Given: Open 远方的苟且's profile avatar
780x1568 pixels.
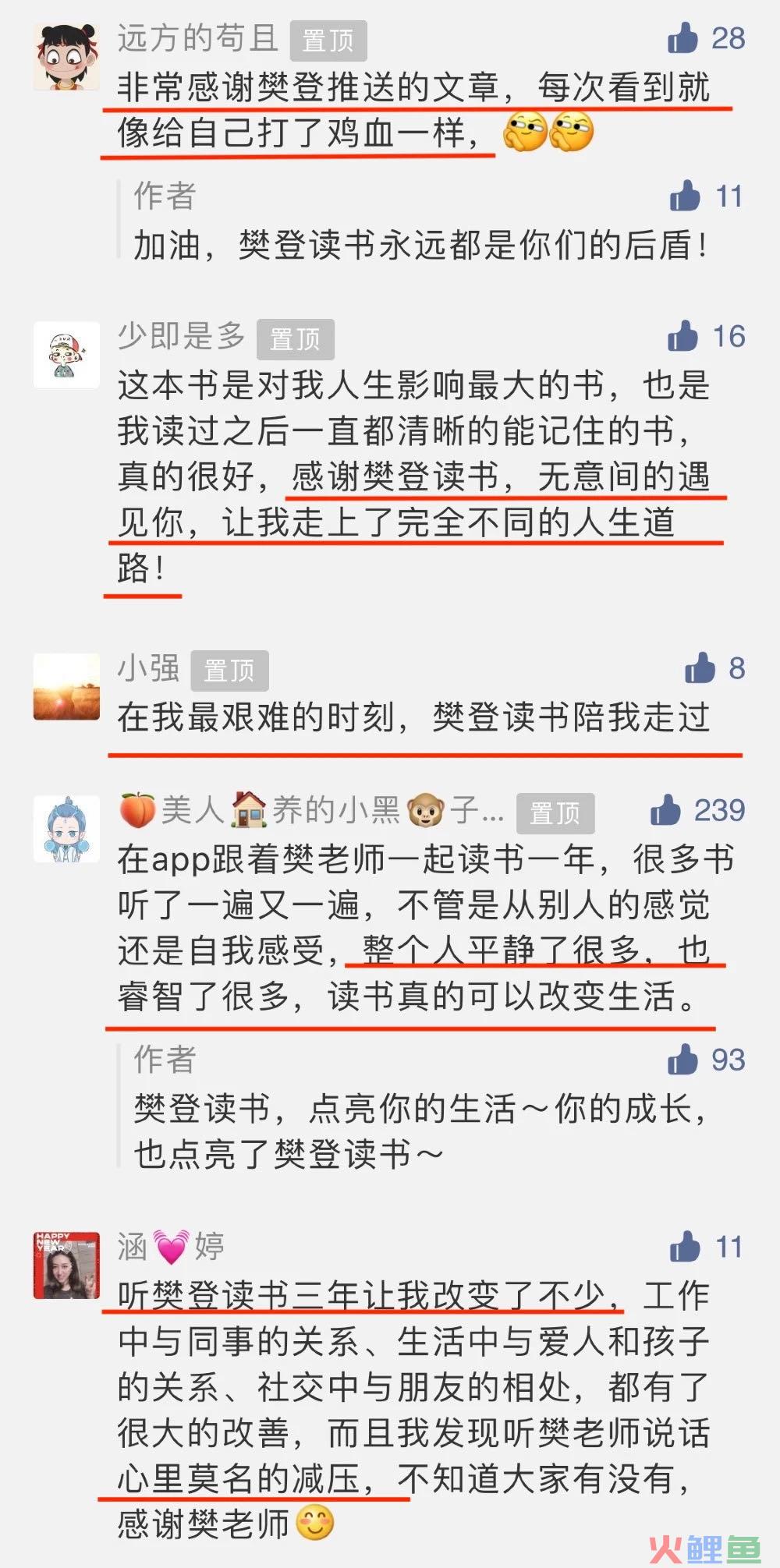Looking at the screenshot, I should 67,56.
